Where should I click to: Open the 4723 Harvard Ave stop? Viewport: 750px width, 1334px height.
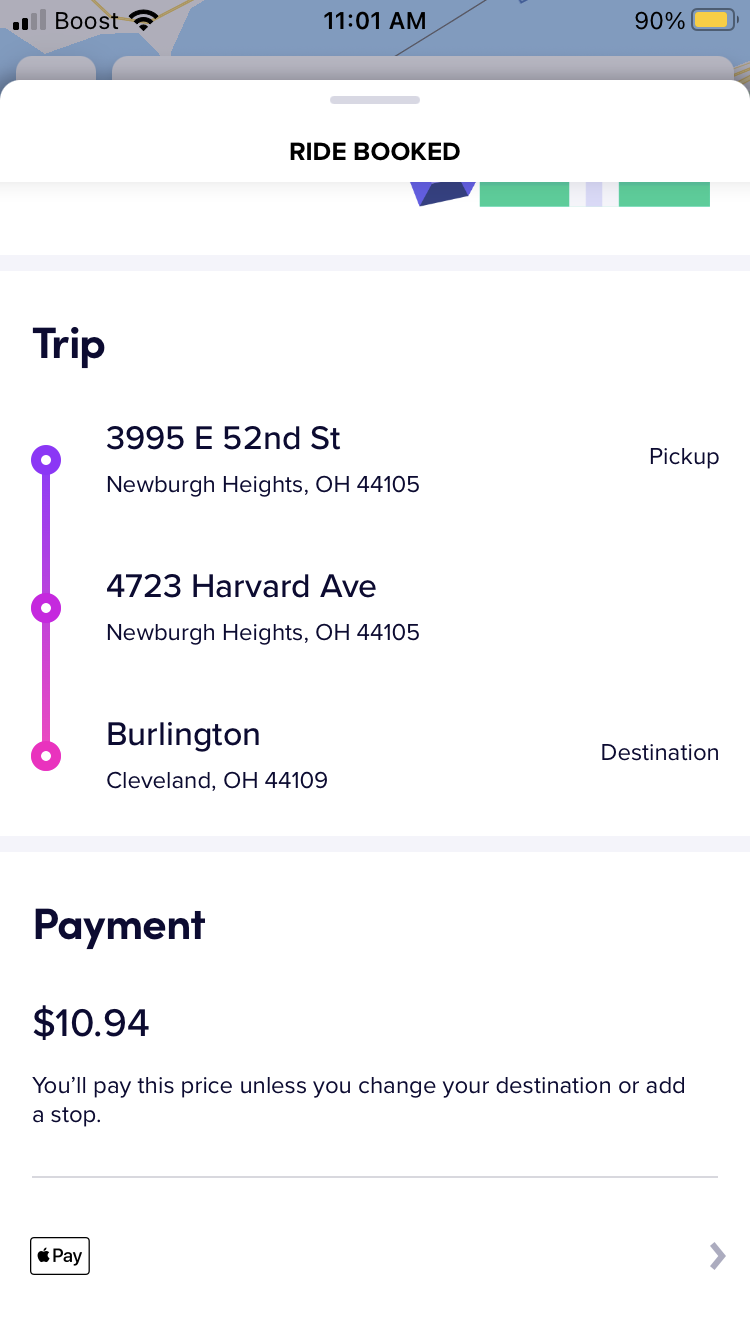pyautogui.click(x=375, y=608)
